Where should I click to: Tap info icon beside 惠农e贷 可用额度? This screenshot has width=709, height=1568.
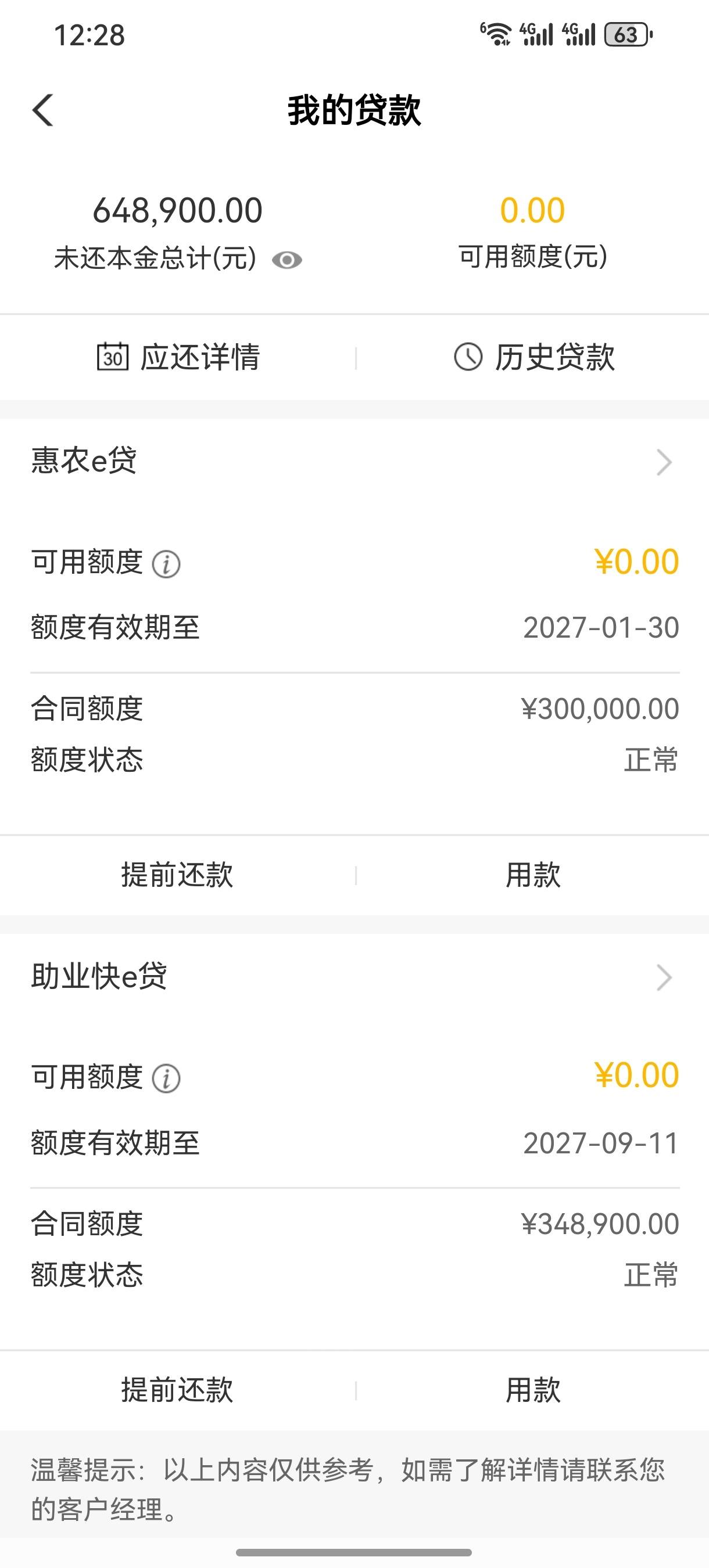[166, 564]
